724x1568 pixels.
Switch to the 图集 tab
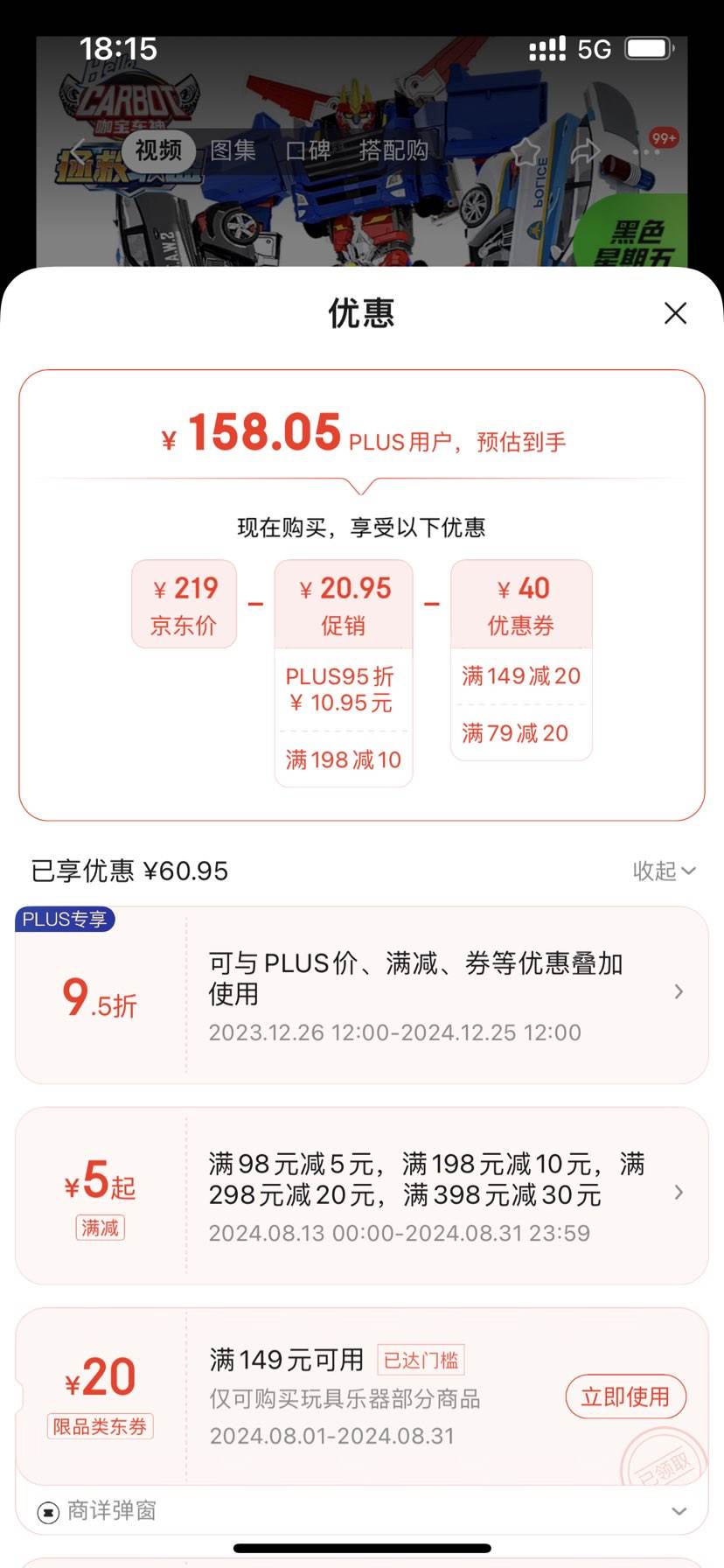[x=233, y=150]
